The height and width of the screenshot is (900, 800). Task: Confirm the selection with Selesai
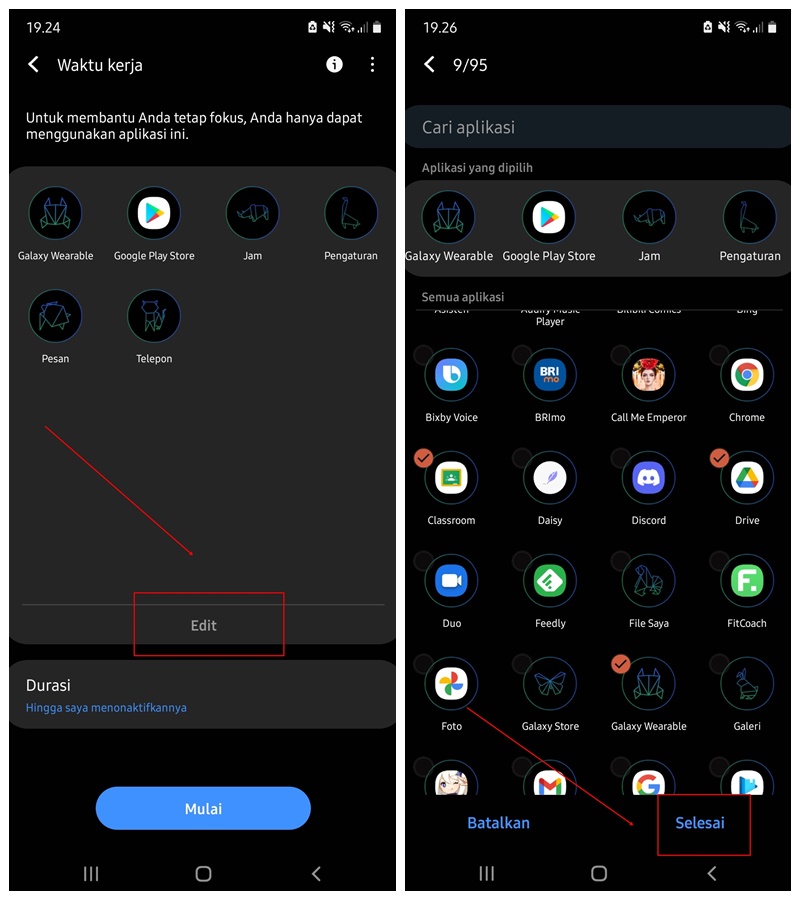pos(700,823)
